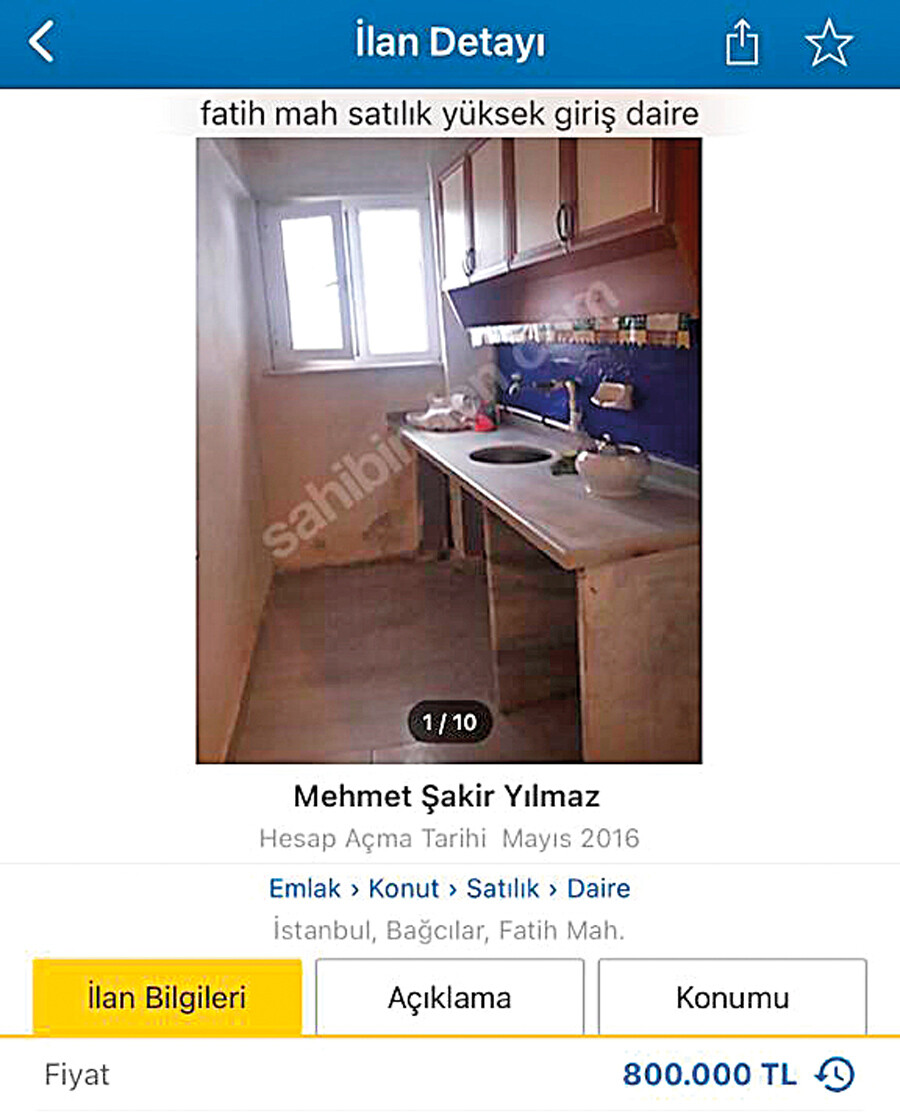Open the kitchen listing photo
This screenshot has width=900, height=1119.
pos(448,450)
